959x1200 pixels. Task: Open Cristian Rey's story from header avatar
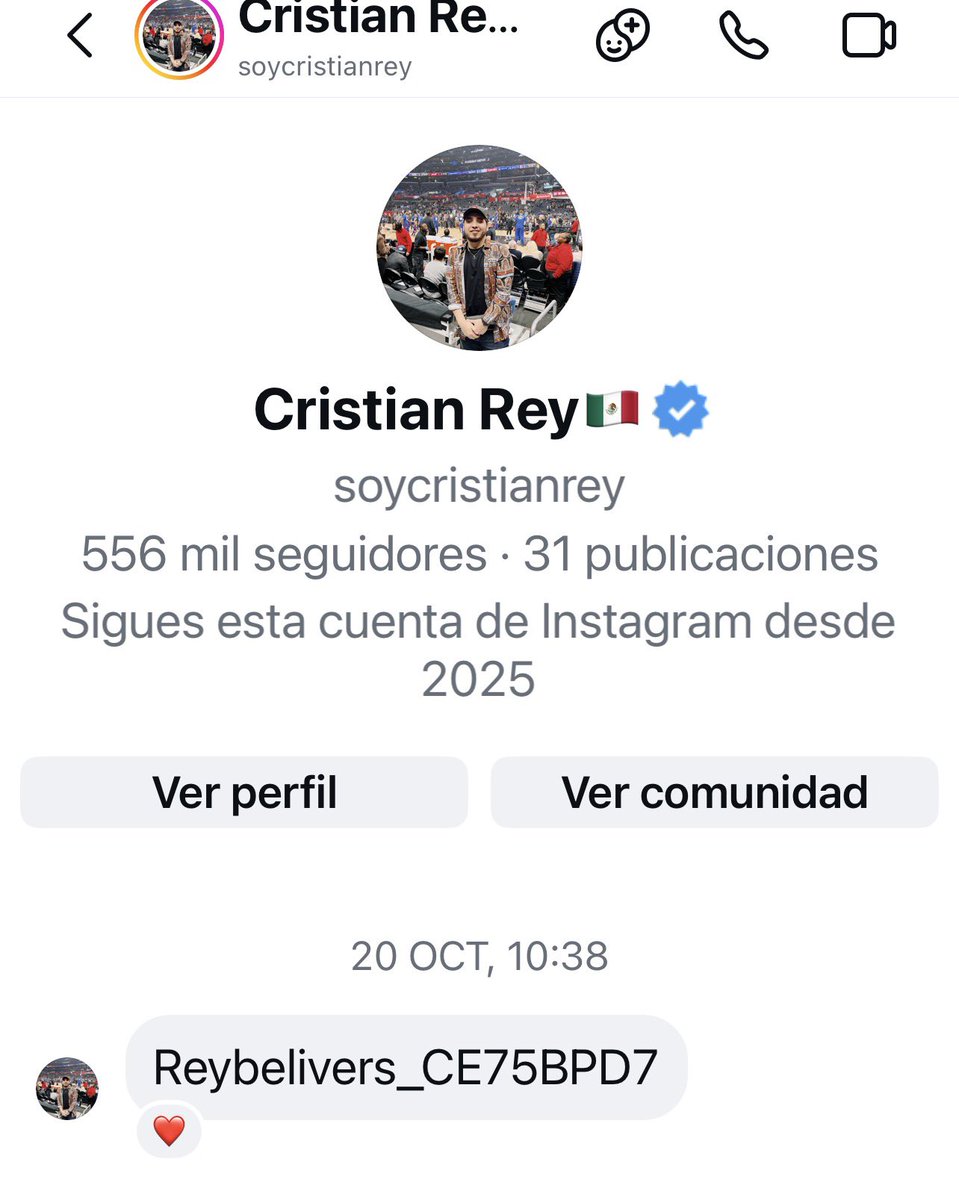coord(178,37)
